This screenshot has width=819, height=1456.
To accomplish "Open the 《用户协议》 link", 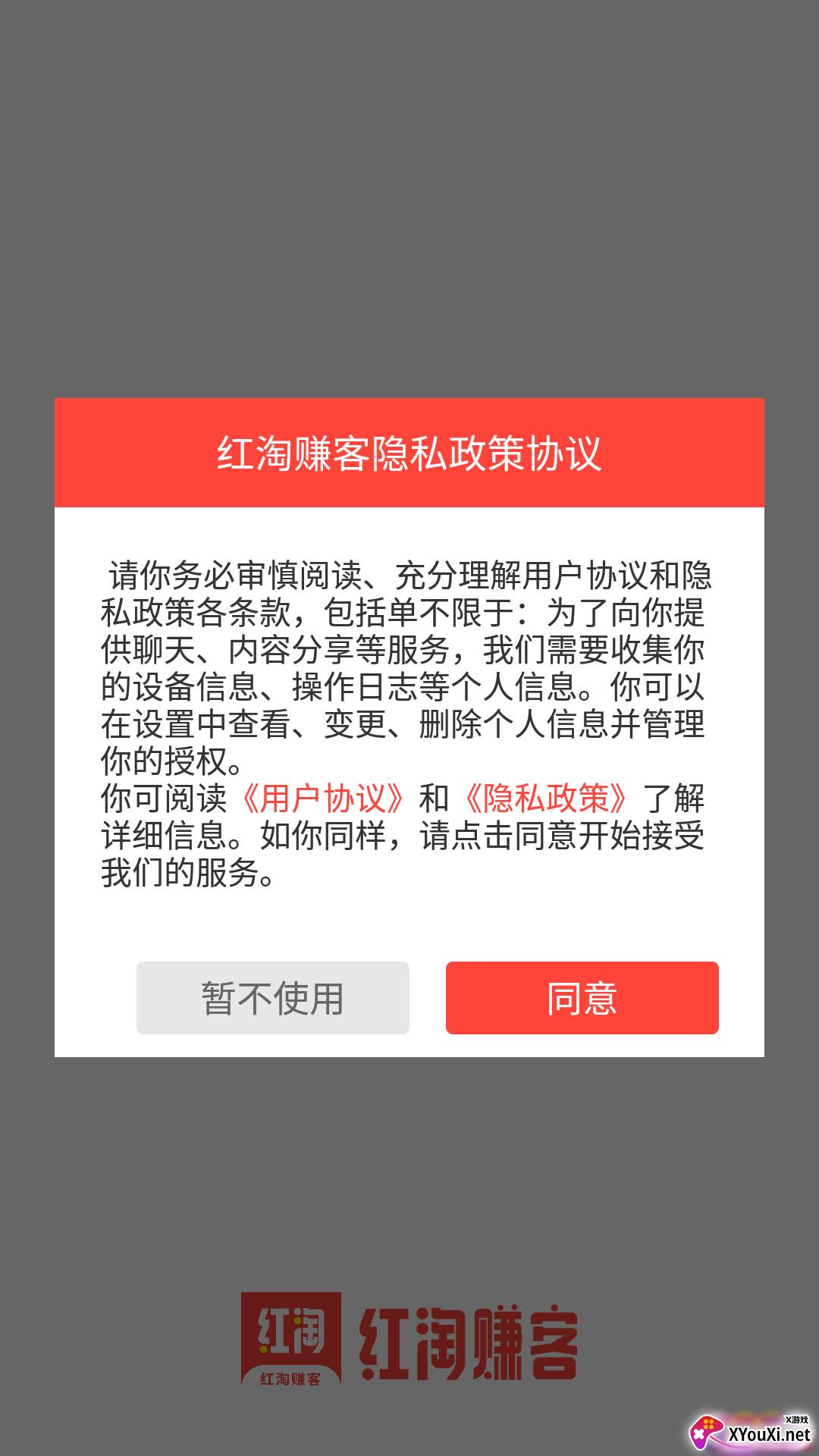I will [x=323, y=798].
